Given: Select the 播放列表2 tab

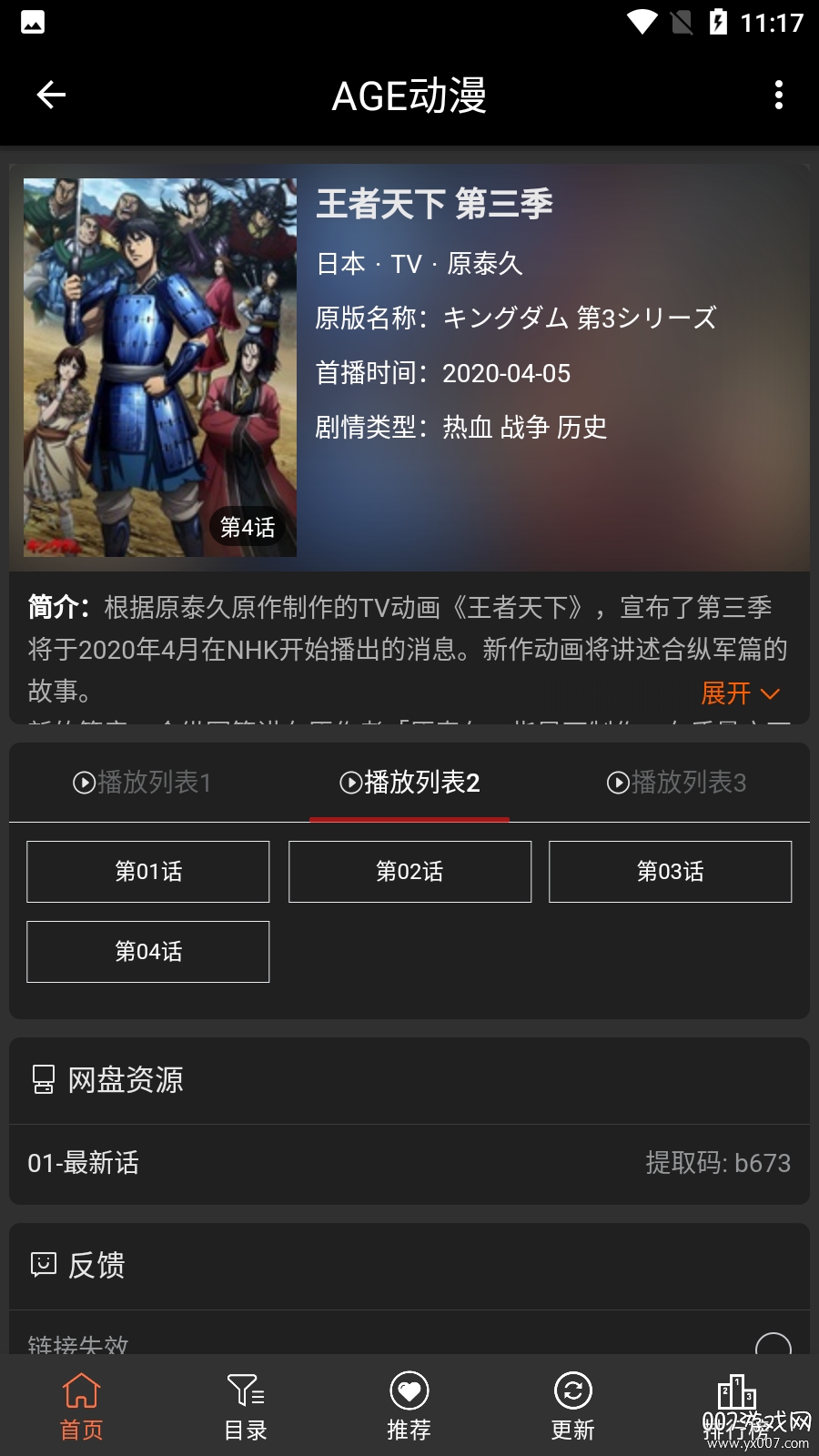Looking at the screenshot, I should [409, 783].
